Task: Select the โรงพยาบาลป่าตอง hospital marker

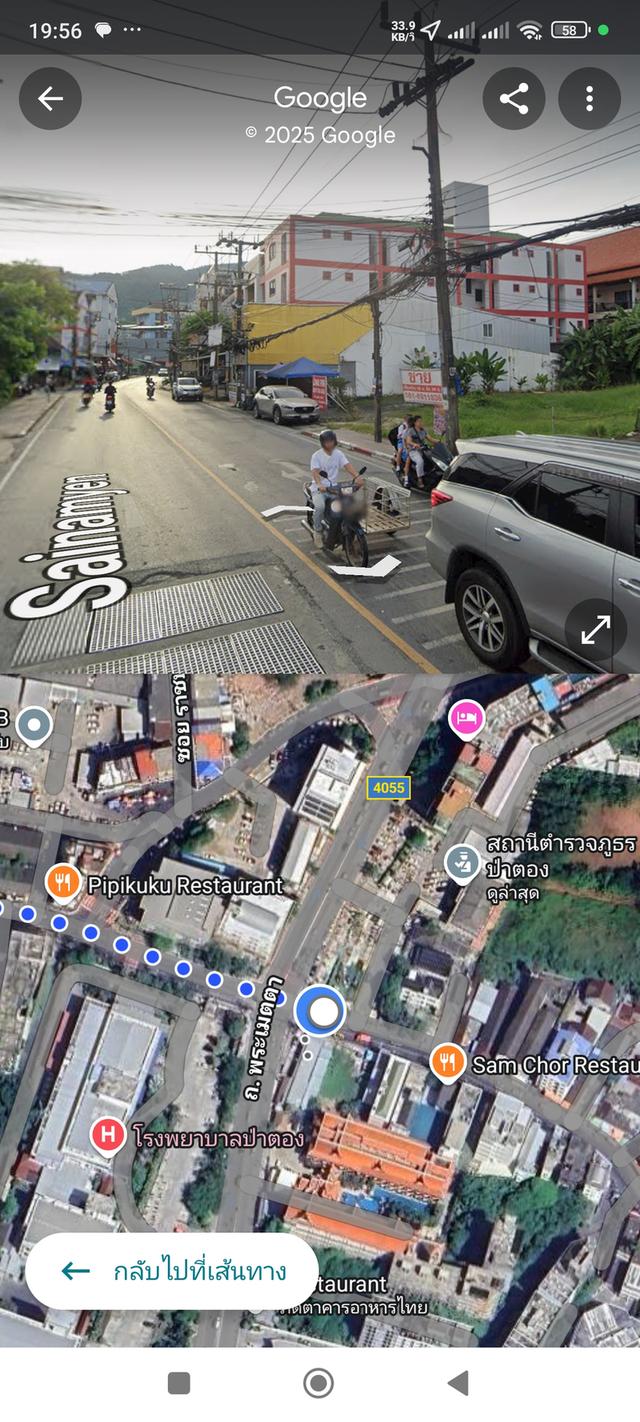Action: point(108,1135)
